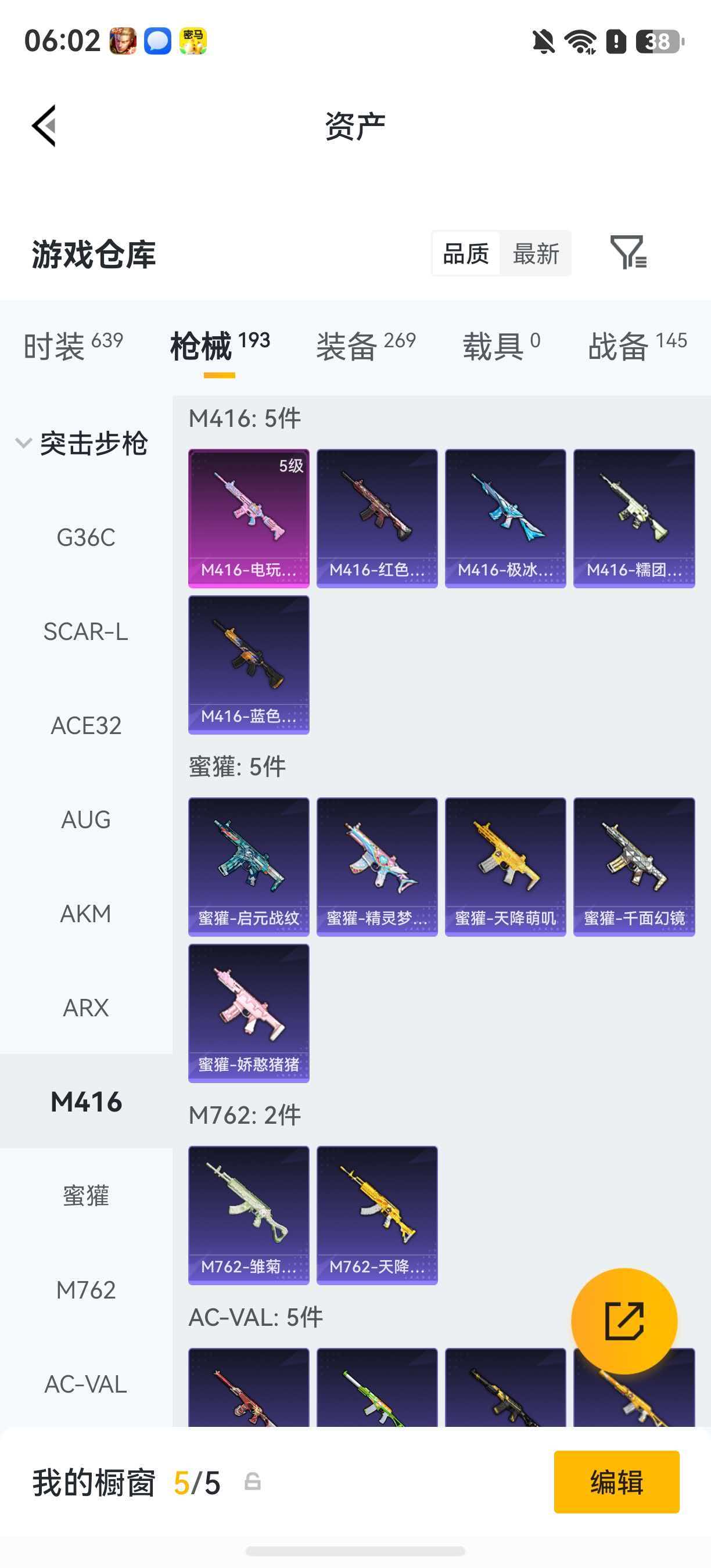Image resolution: width=711 pixels, height=1568 pixels.
Task: Switch sorting to 最新
Action: coord(536,253)
